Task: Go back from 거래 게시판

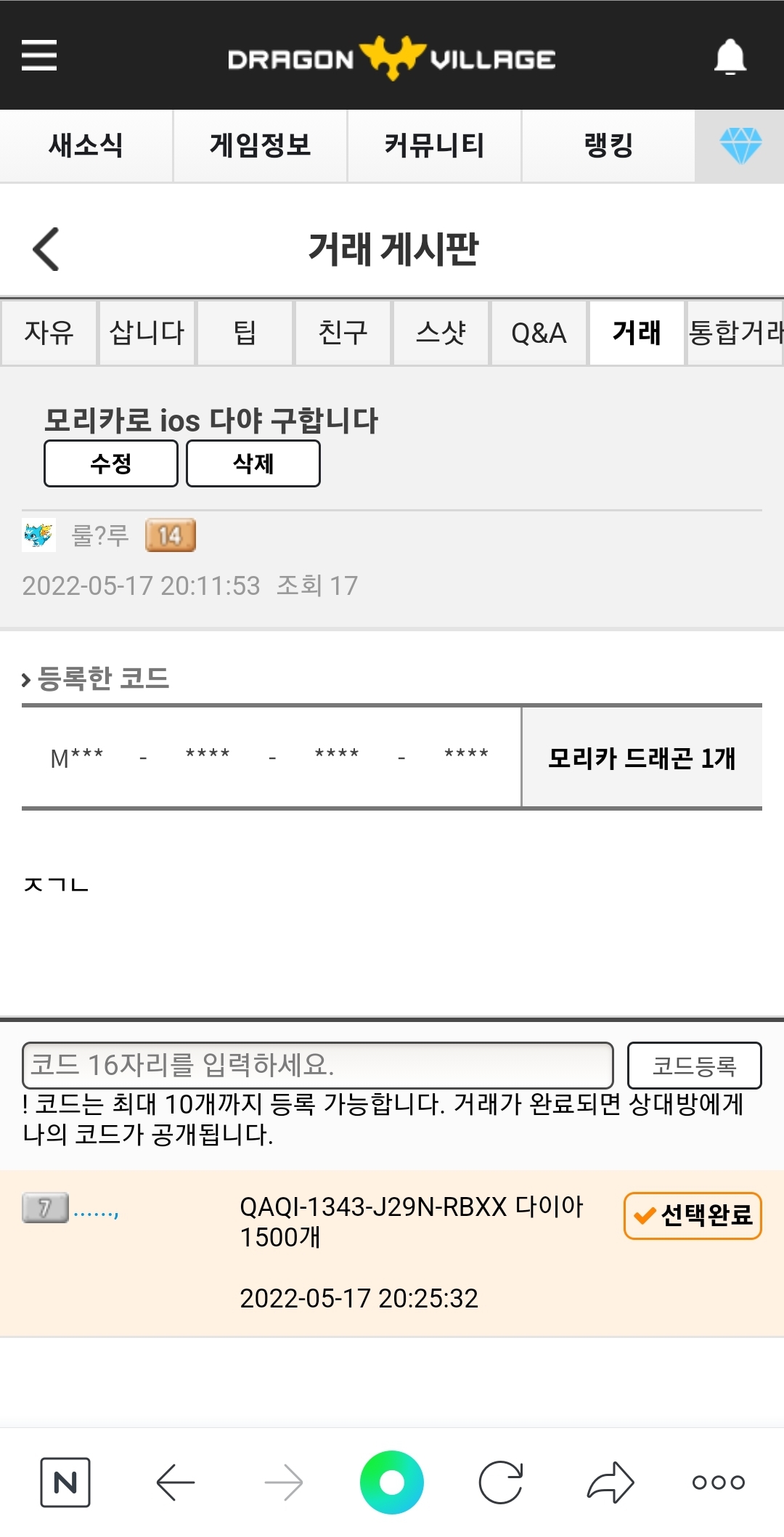Action: point(46,249)
